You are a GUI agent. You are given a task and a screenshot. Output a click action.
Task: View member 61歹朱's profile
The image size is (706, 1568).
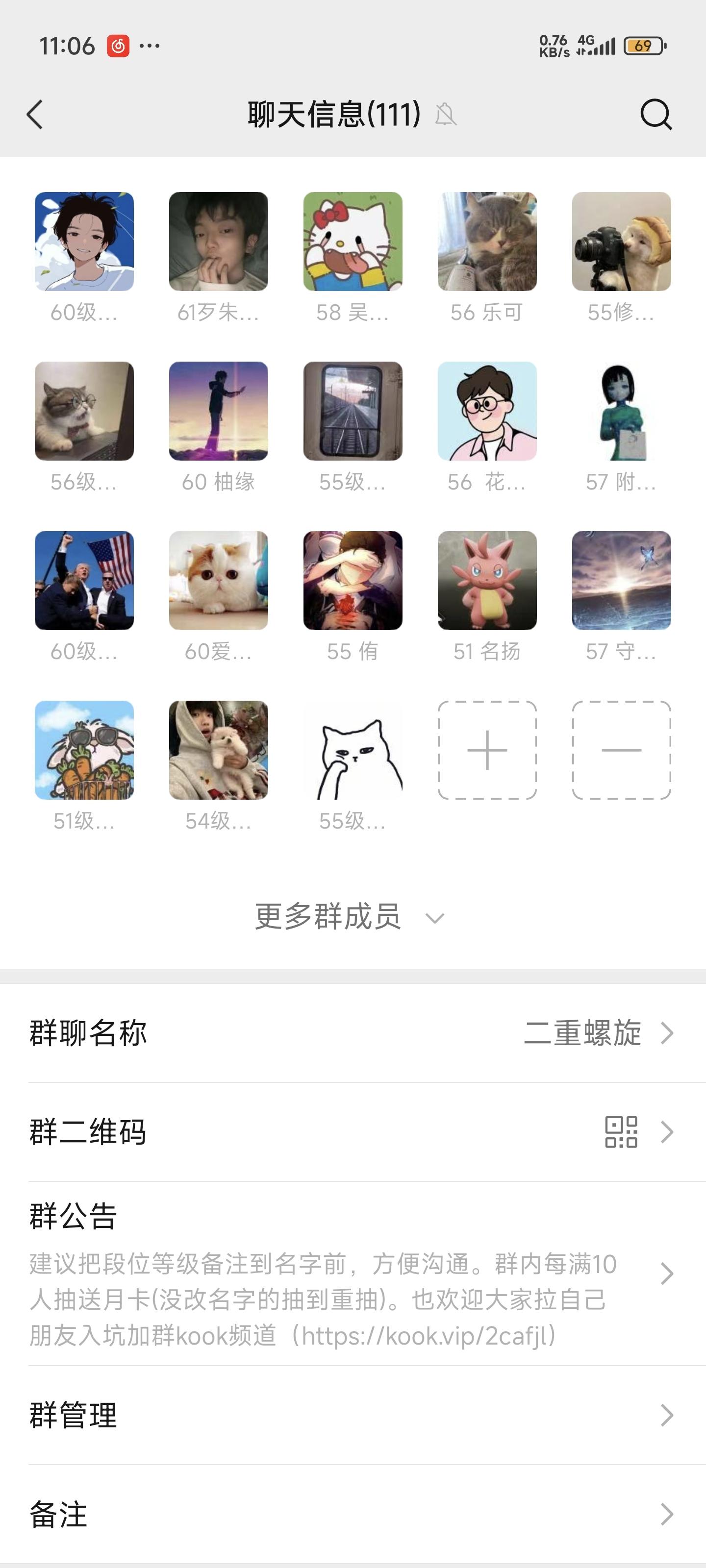pyautogui.click(x=218, y=242)
